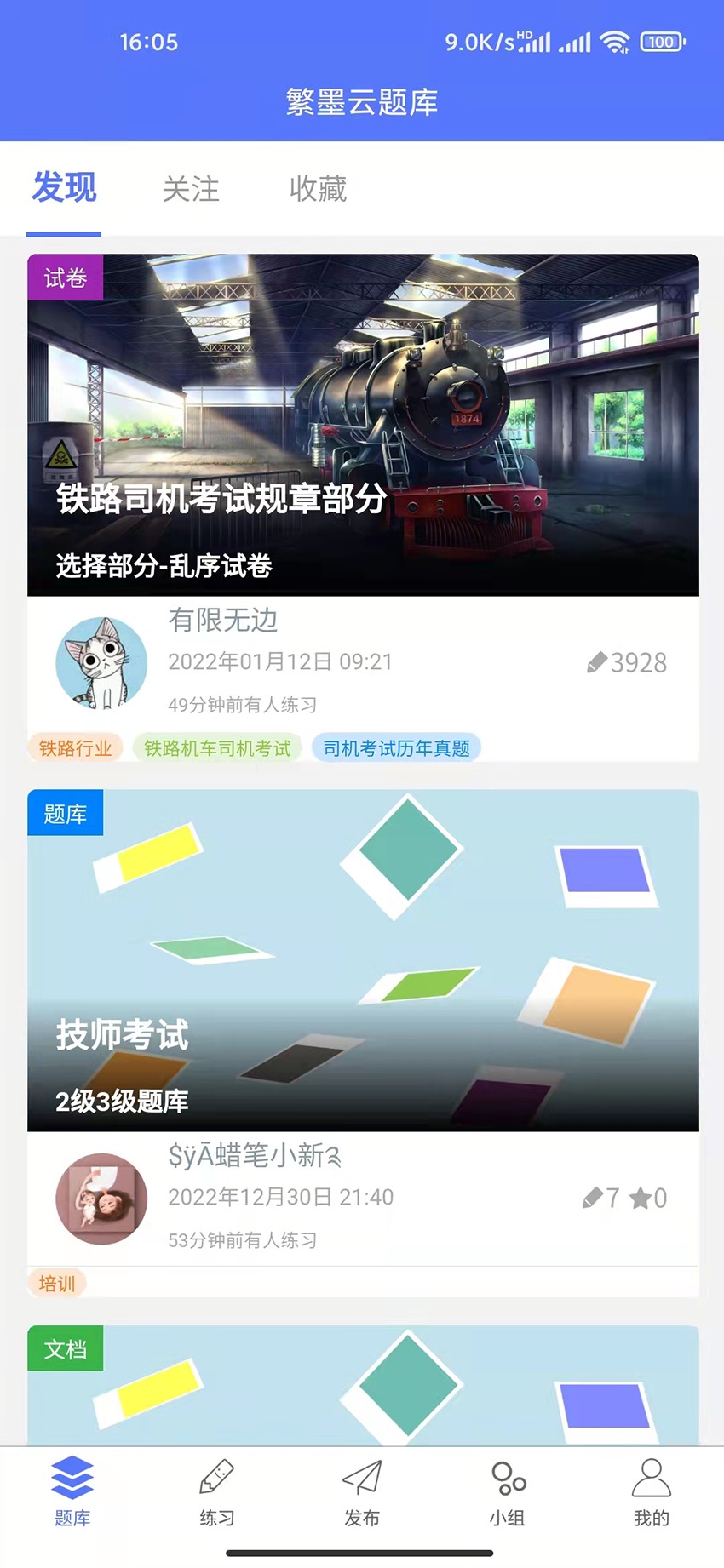Open the 铁路行业 tag
The image size is (724, 1568).
pyautogui.click(x=76, y=747)
